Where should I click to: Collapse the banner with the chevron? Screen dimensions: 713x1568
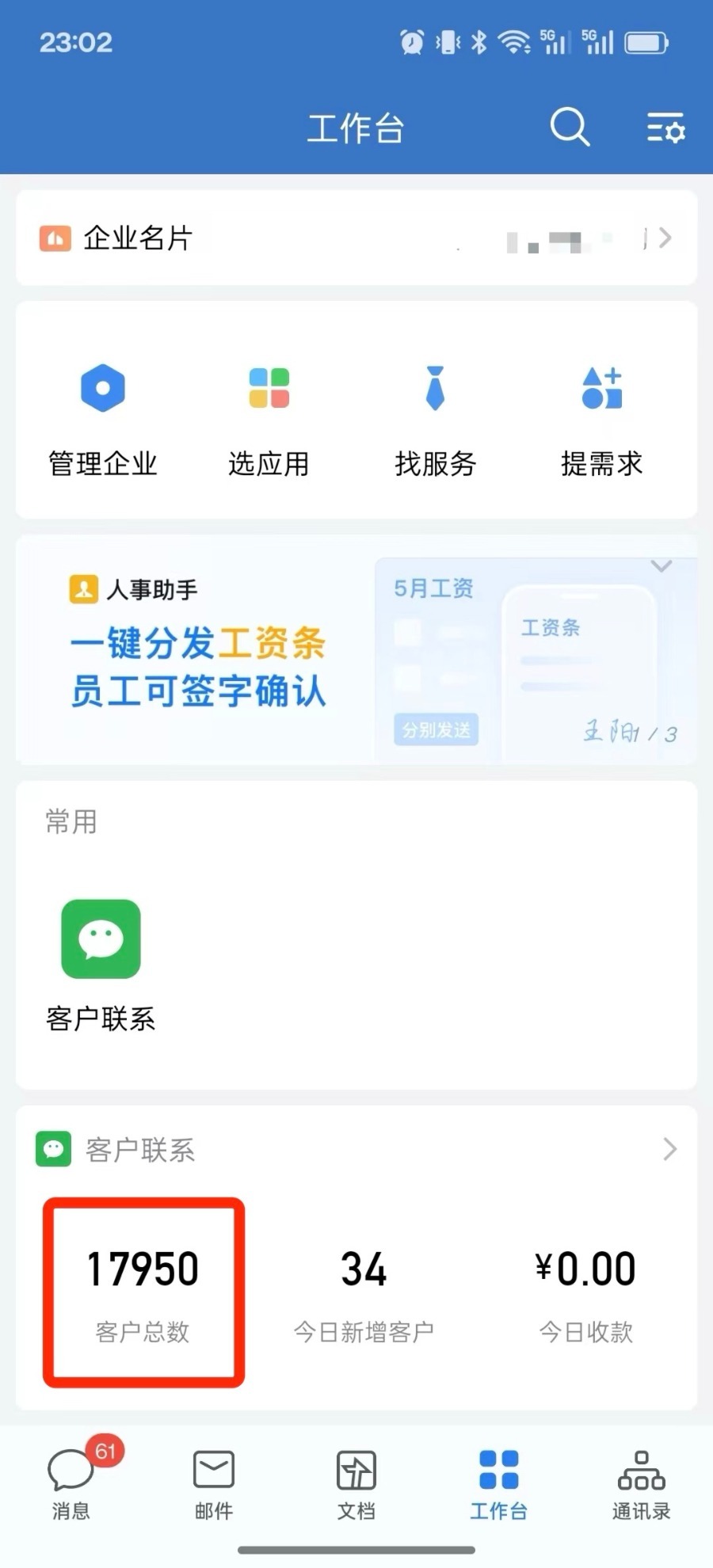click(x=662, y=565)
